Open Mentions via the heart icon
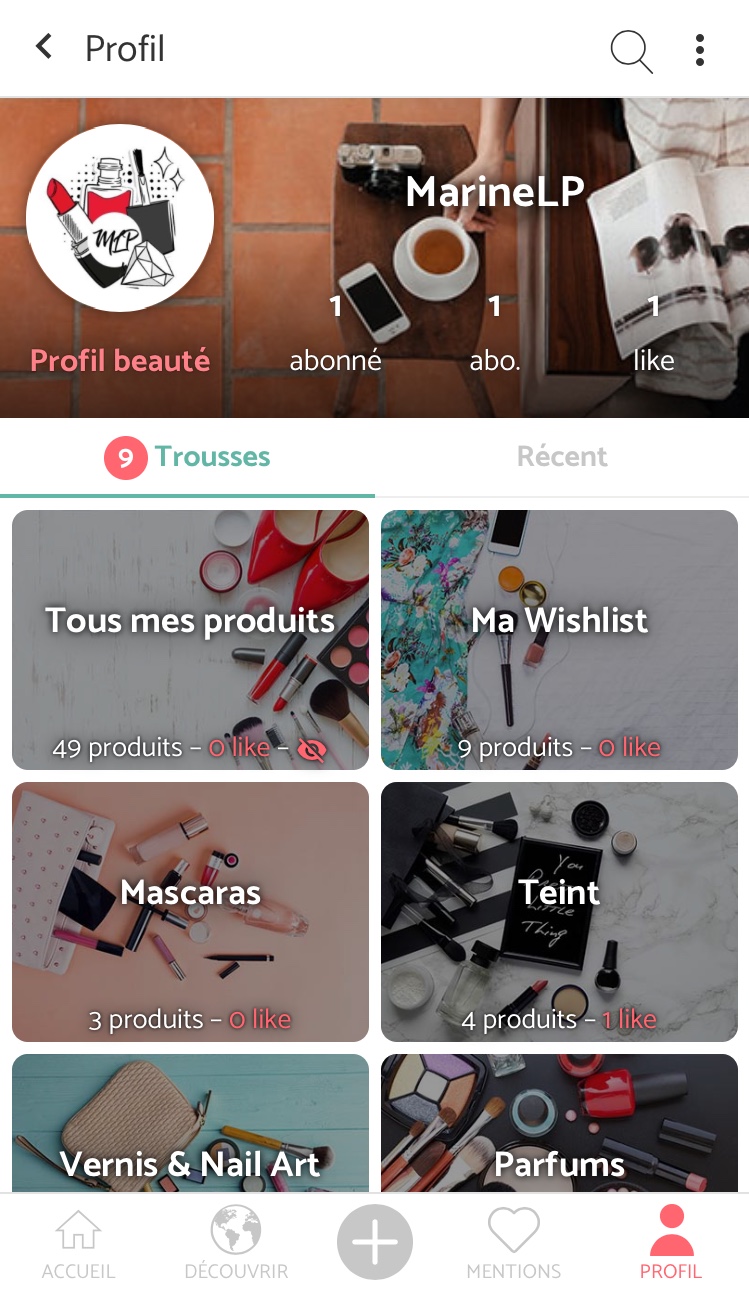 coord(514,1236)
